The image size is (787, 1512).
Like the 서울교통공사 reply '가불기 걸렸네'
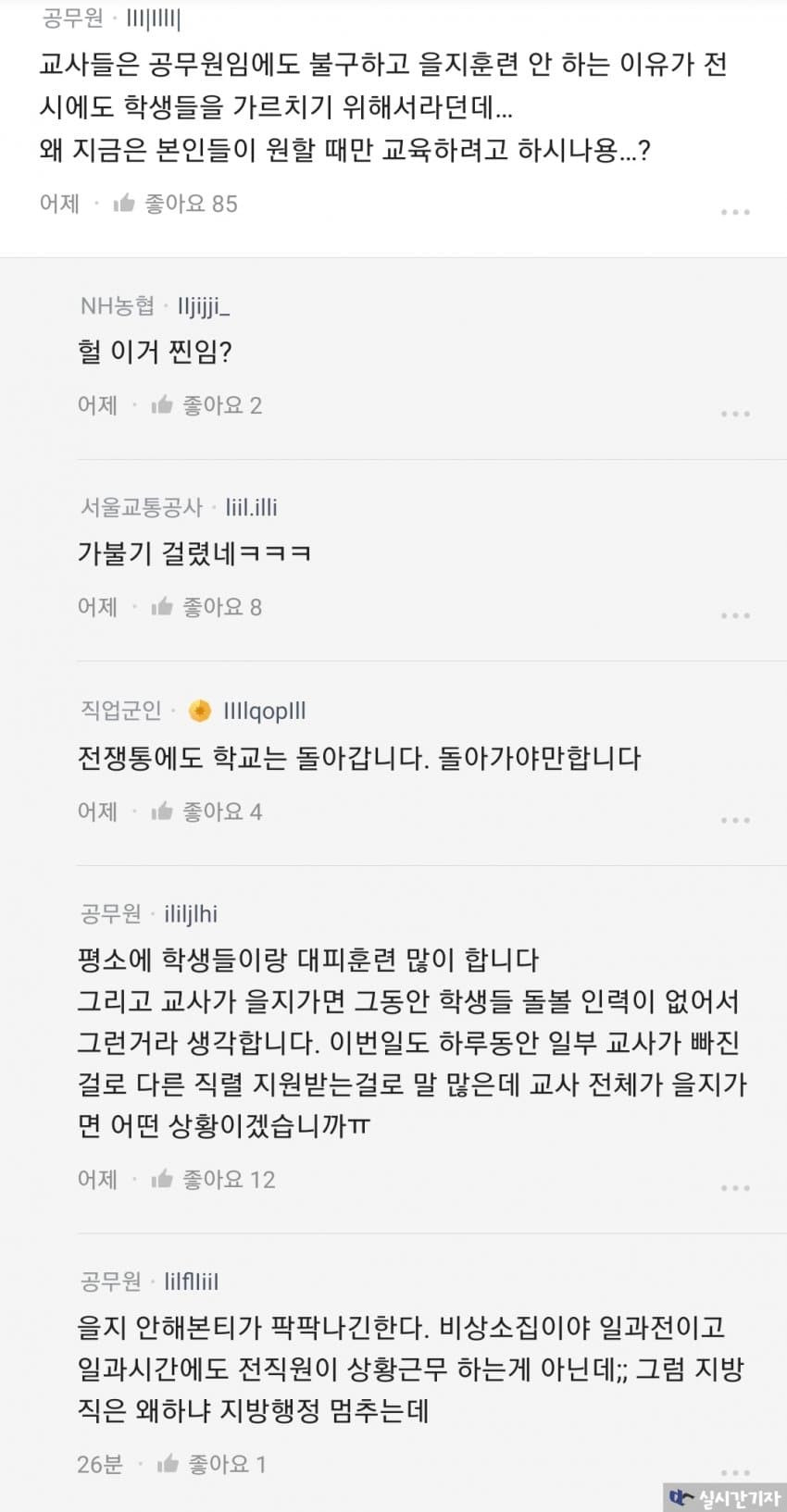click(163, 607)
